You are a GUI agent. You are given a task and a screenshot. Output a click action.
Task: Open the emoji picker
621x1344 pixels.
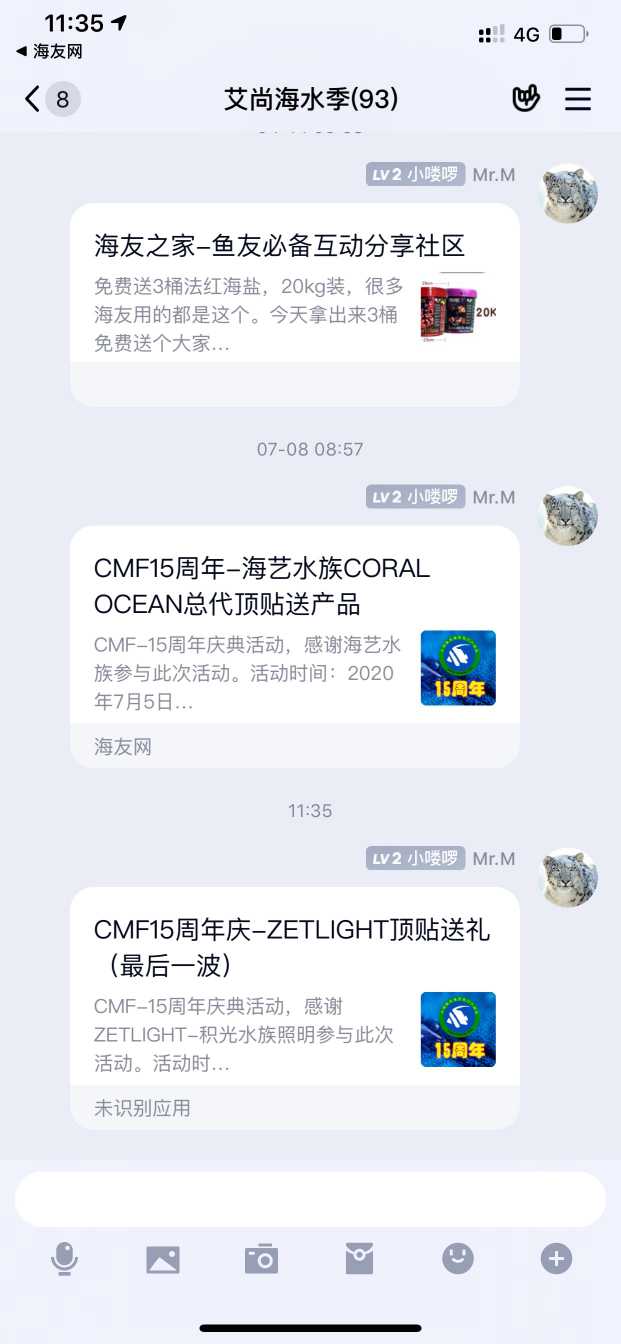pyautogui.click(x=458, y=1259)
